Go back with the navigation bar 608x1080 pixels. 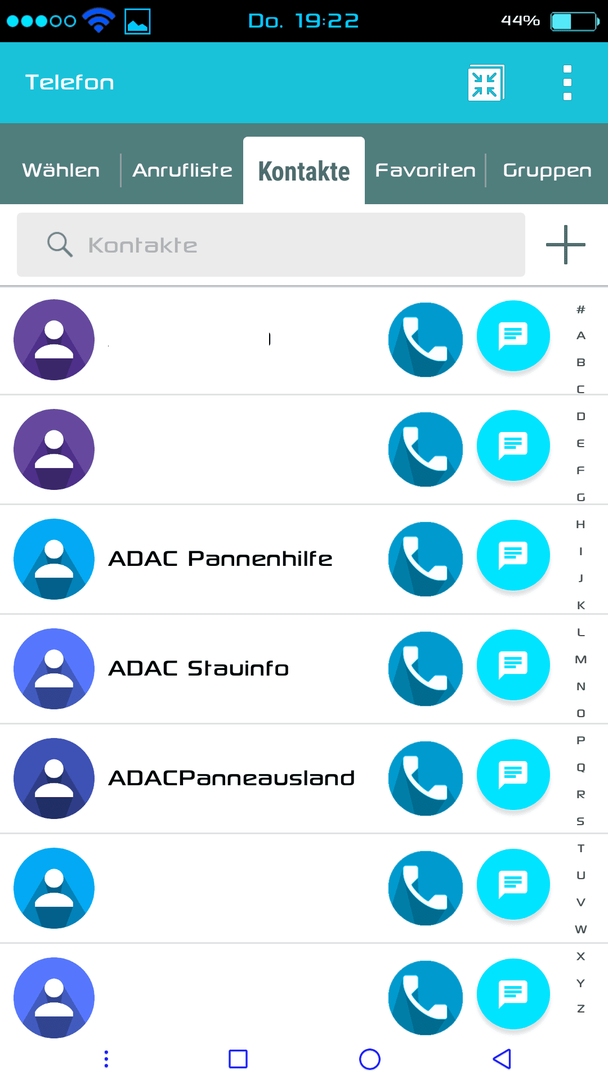(502, 1059)
